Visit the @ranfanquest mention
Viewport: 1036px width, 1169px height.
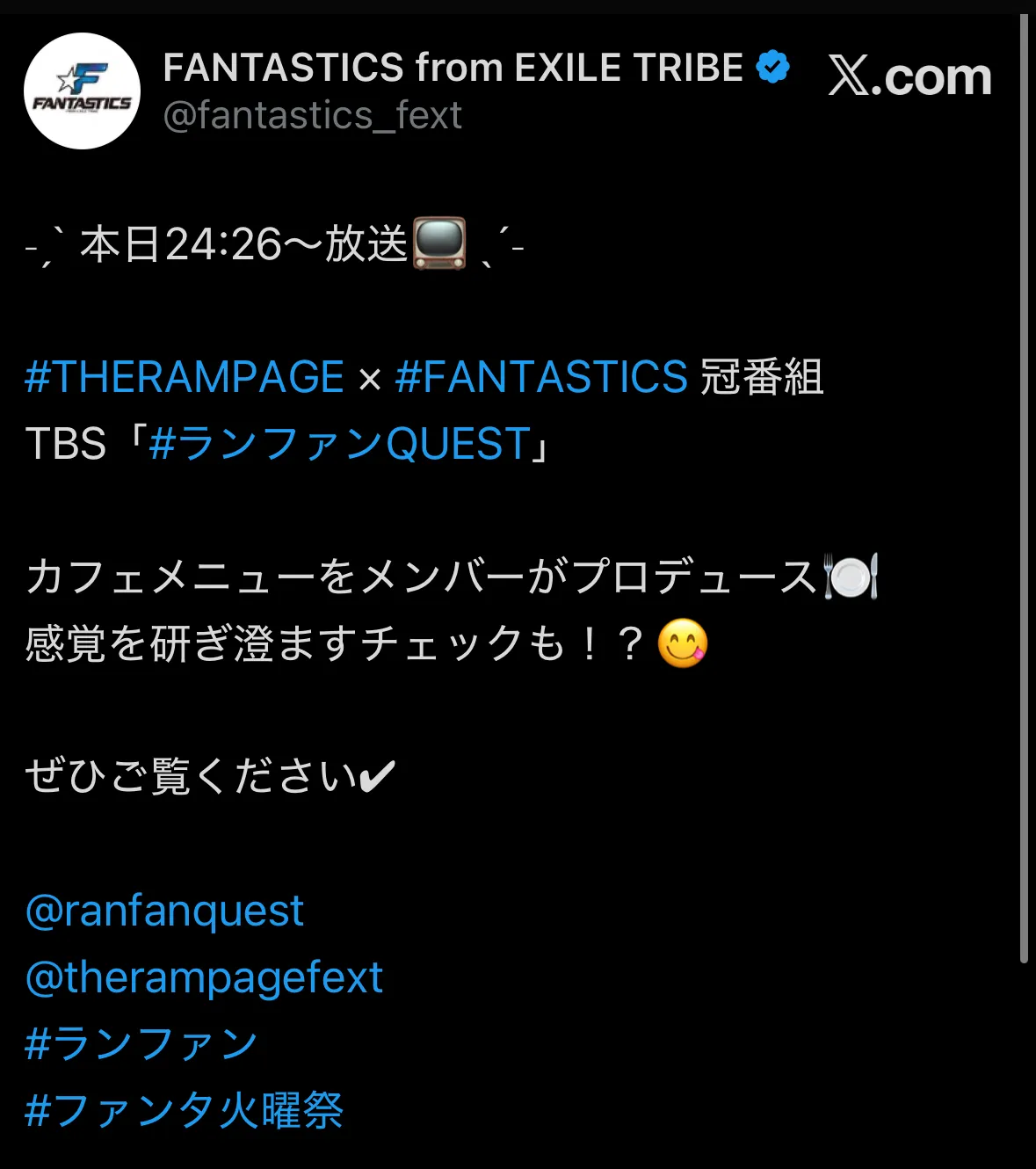click(164, 911)
